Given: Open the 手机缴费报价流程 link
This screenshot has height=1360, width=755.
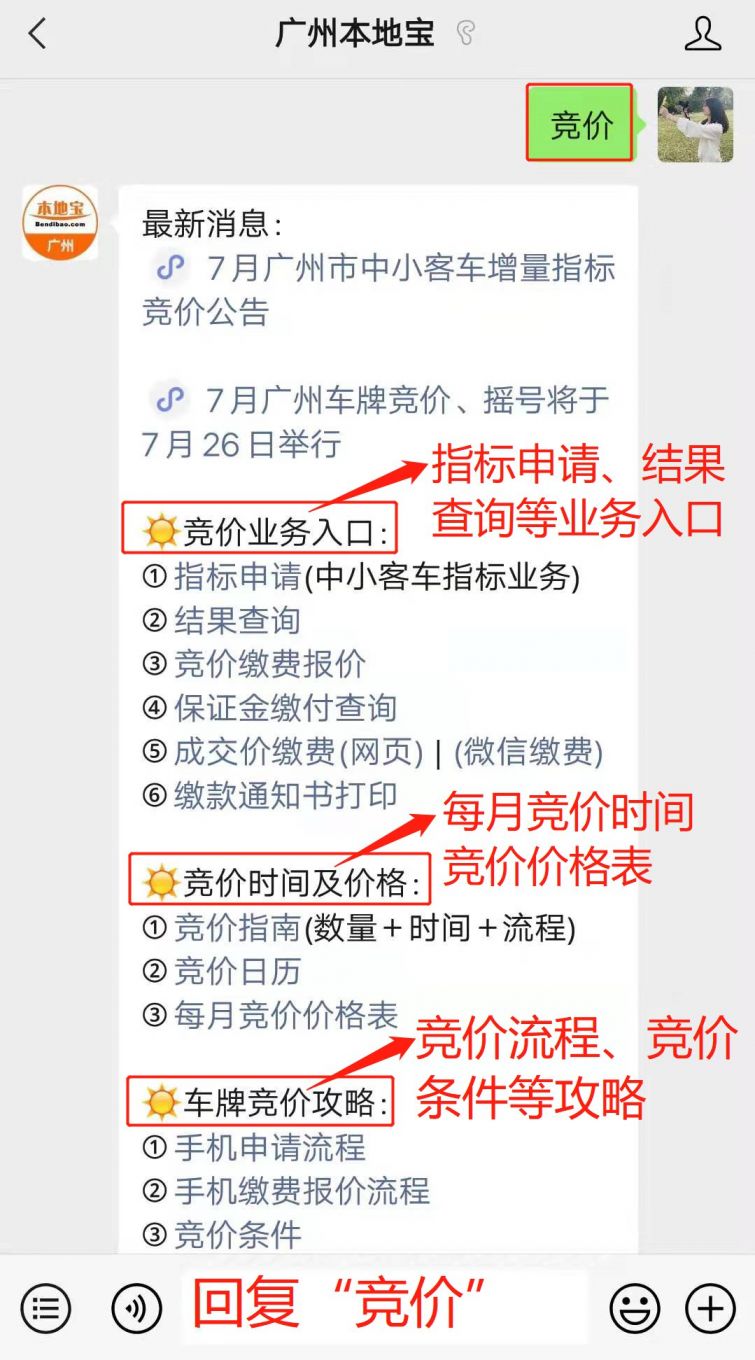Looking at the screenshot, I should [x=301, y=1192].
